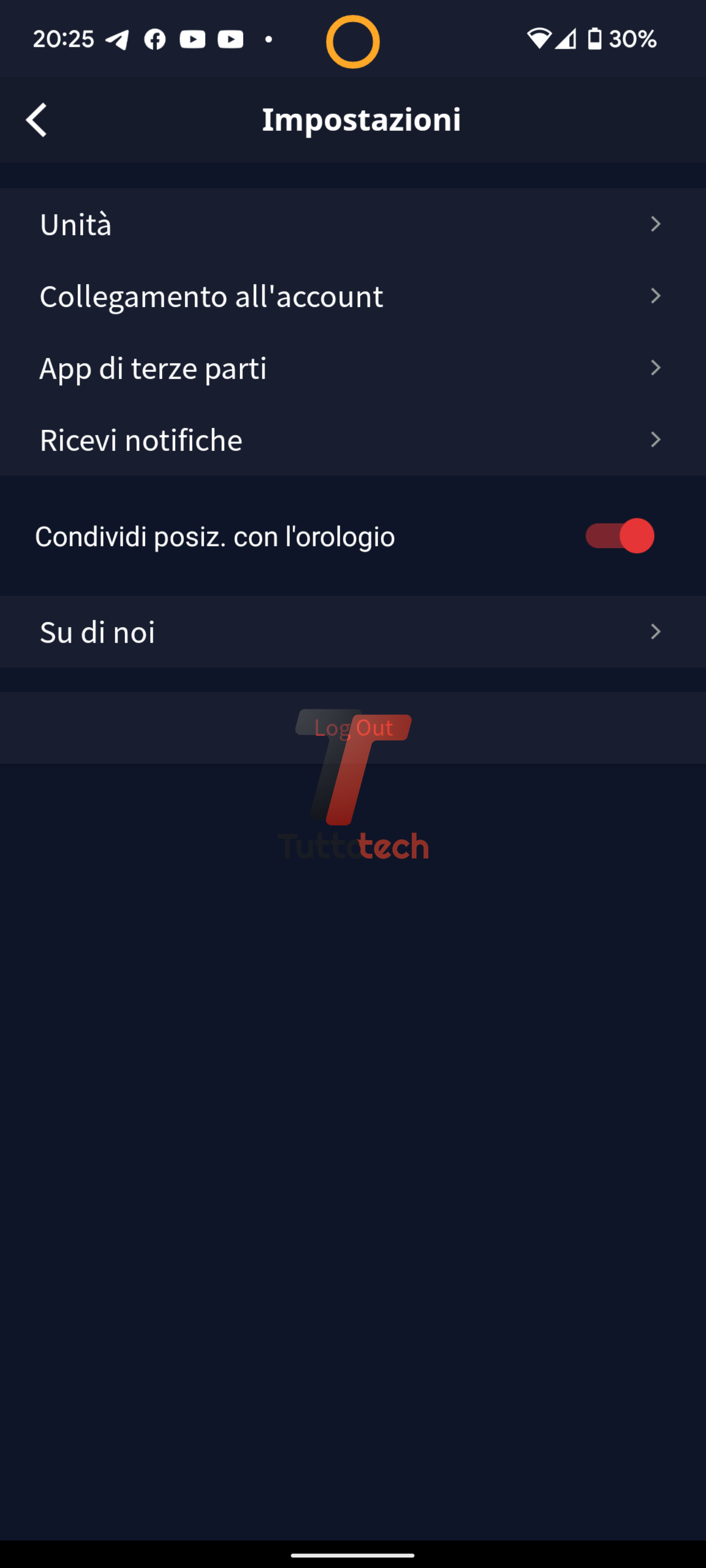The width and height of the screenshot is (706, 1568).
Task: Open the Unità settings row
Action: (352, 224)
